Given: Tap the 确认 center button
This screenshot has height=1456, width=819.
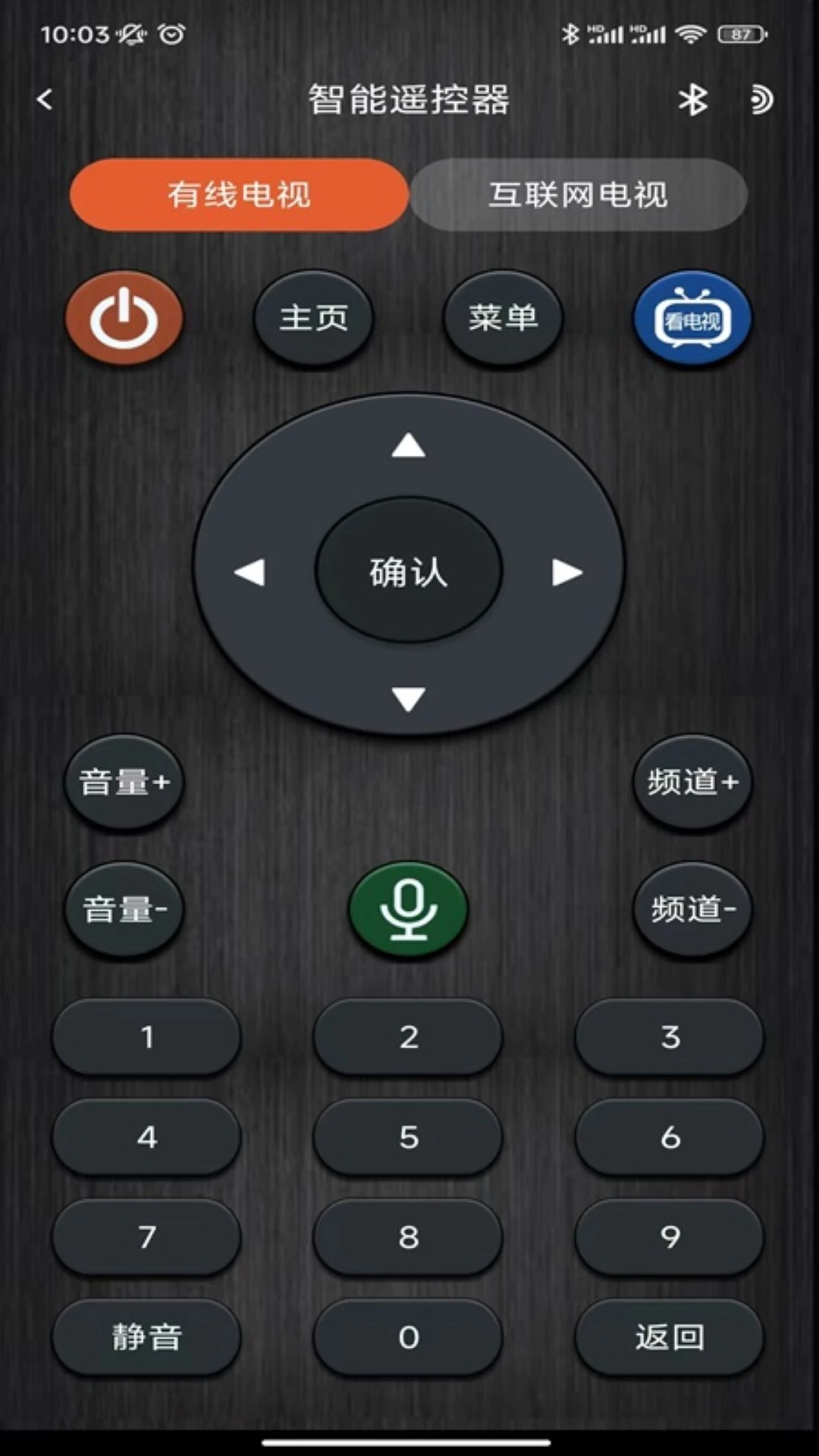Looking at the screenshot, I should (x=409, y=571).
